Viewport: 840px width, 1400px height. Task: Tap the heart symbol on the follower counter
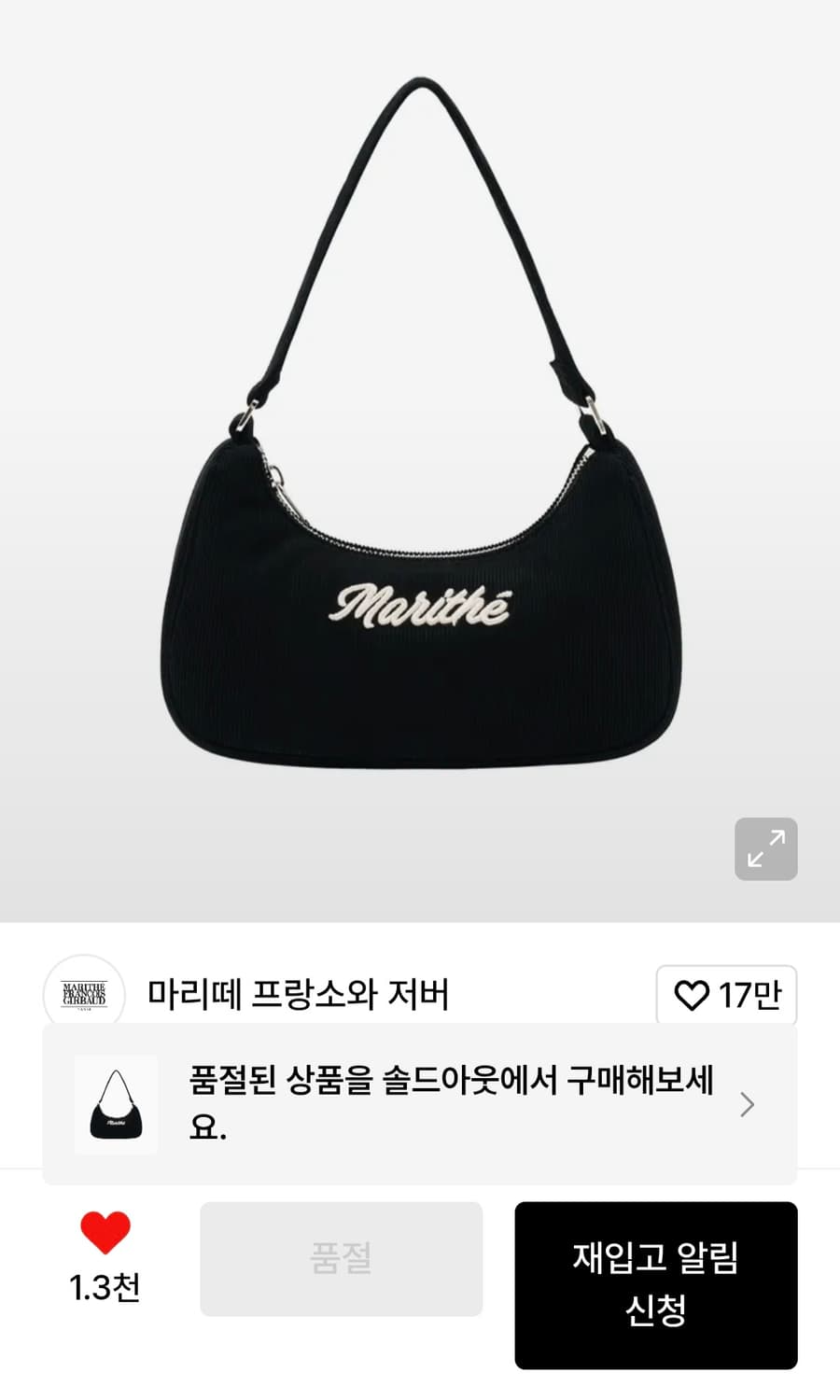point(692,995)
